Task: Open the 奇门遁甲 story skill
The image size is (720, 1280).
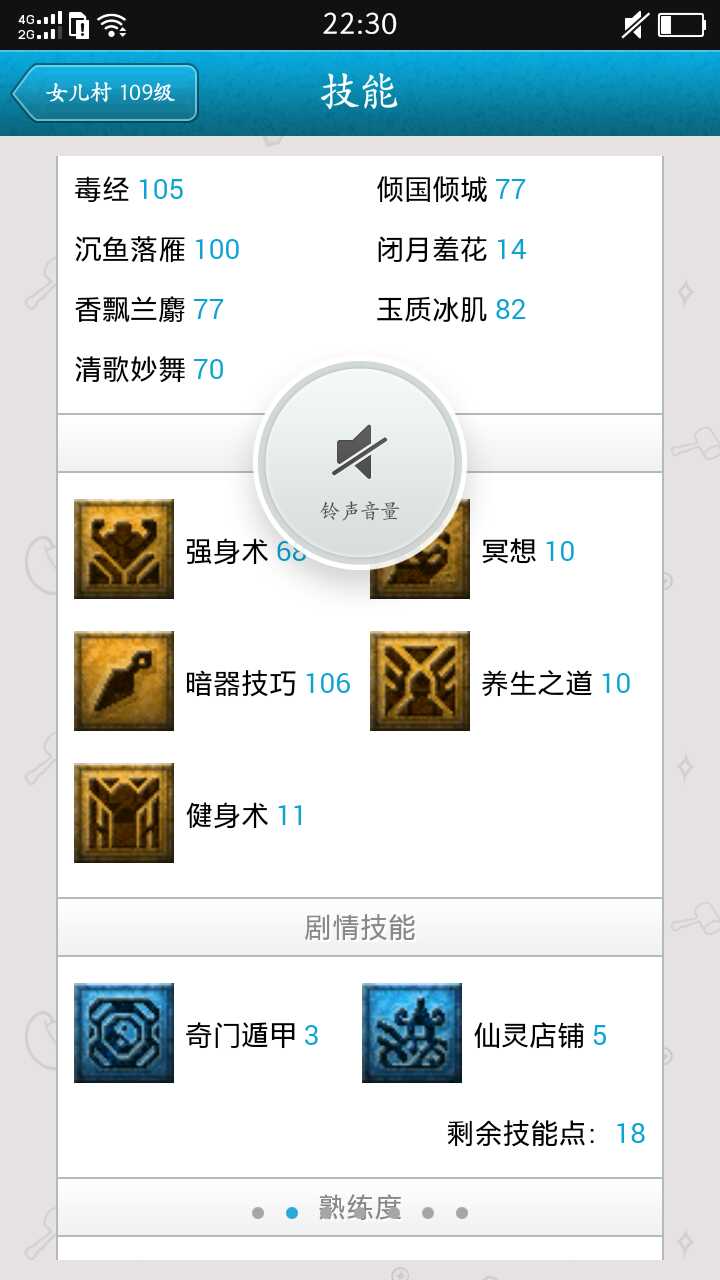Action: pyautogui.click(x=124, y=1033)
